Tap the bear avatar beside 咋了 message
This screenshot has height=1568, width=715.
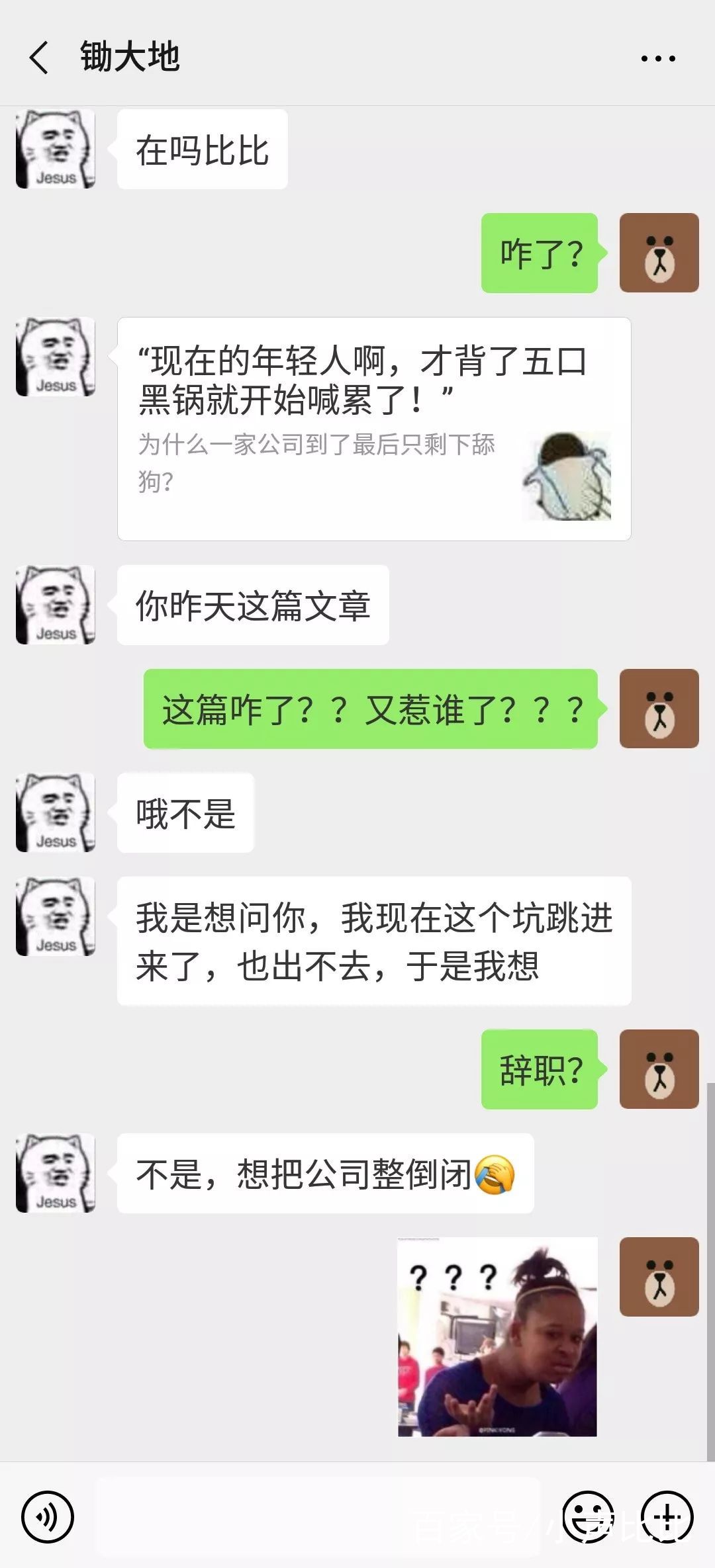[x=658, y=254]
